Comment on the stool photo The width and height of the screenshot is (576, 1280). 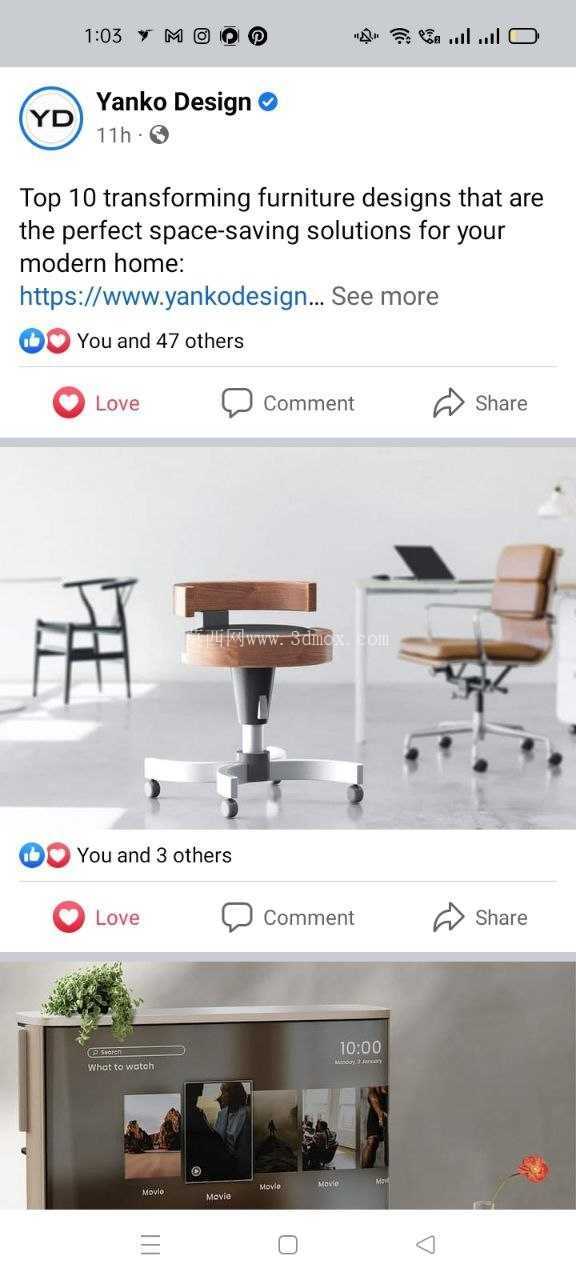(288, 917)
